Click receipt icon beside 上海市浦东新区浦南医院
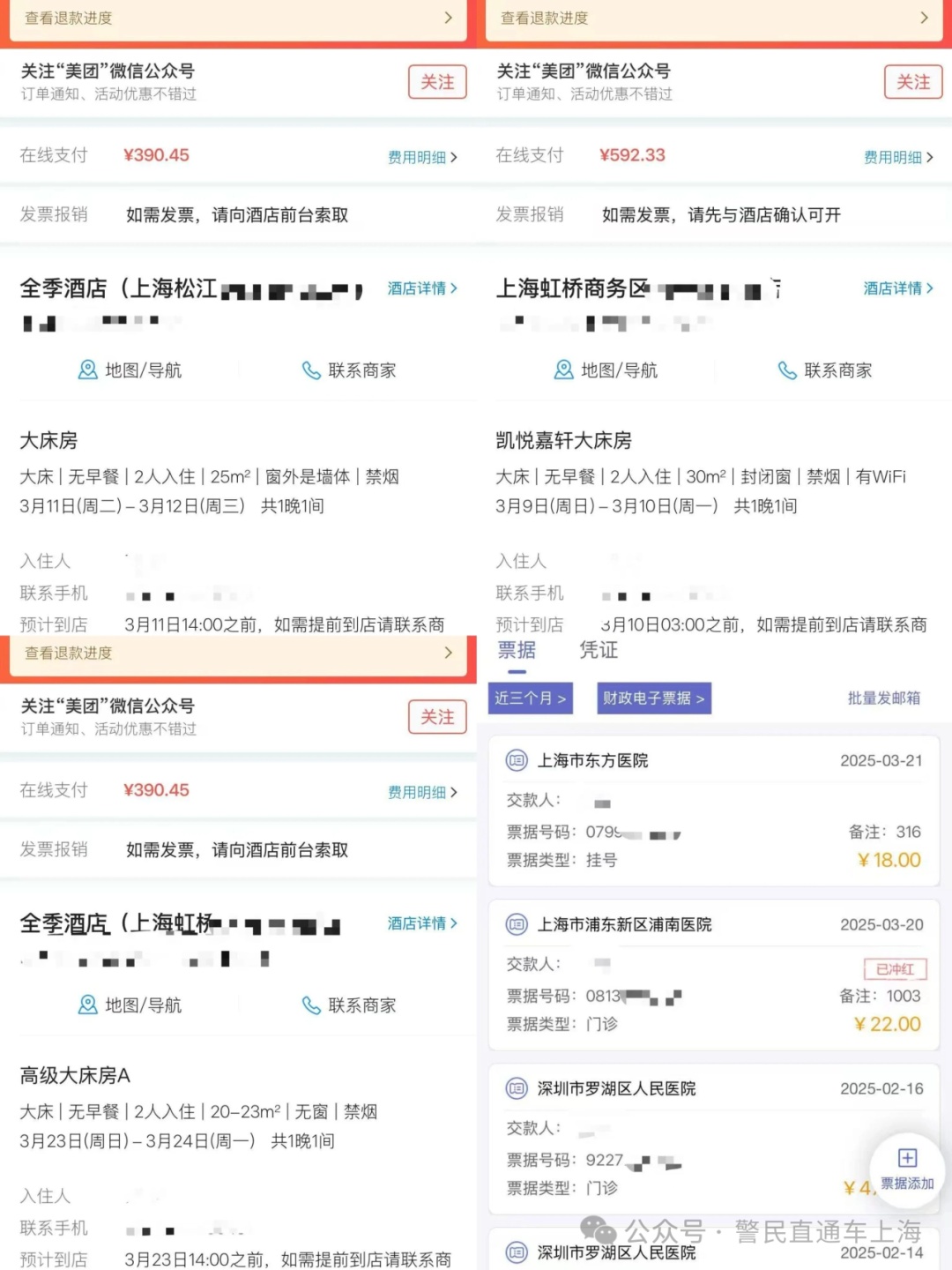Screen dimensions: 952x1270 tap(516, 924)
